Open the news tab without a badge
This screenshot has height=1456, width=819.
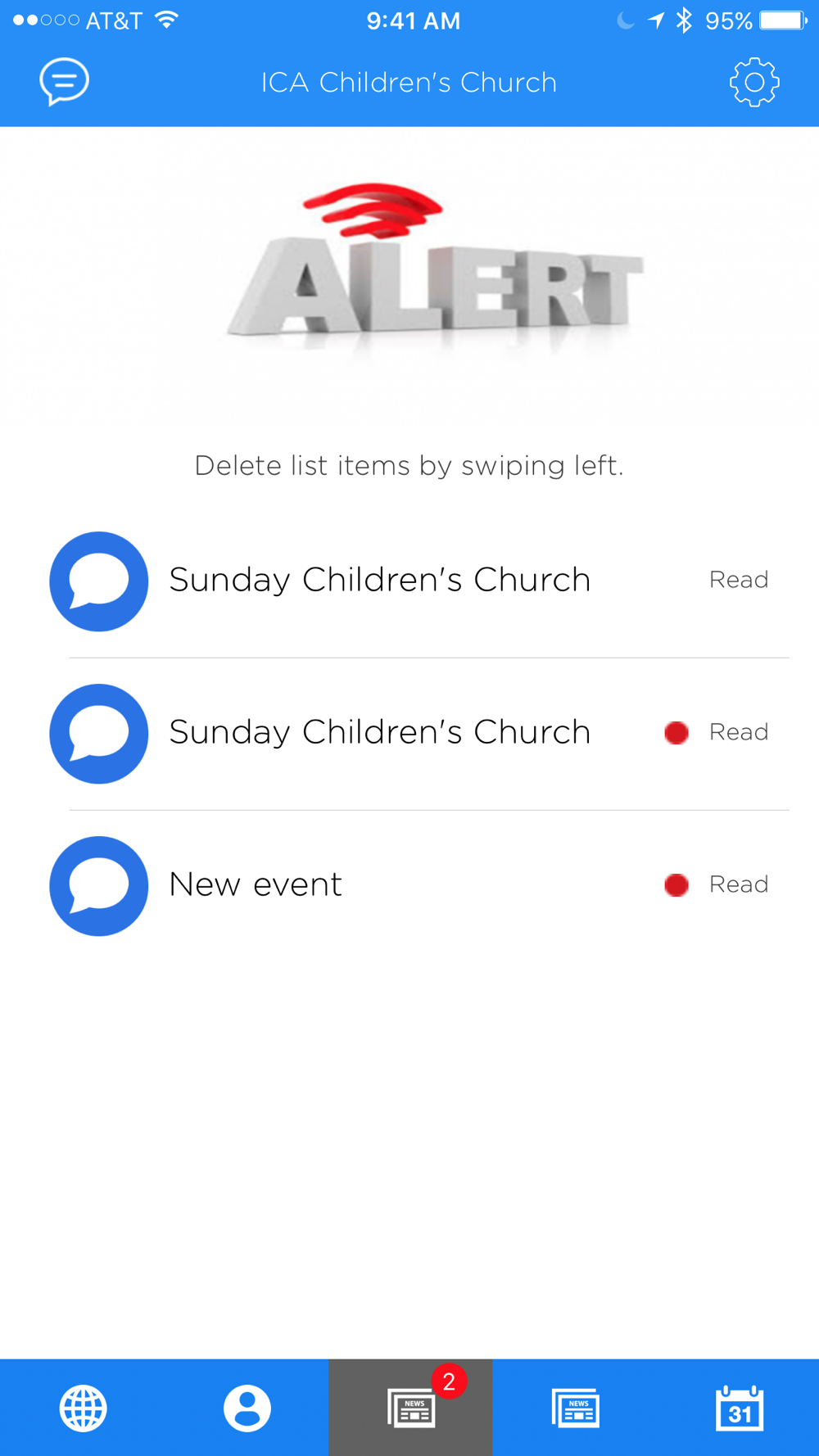tap(575, 1408)
